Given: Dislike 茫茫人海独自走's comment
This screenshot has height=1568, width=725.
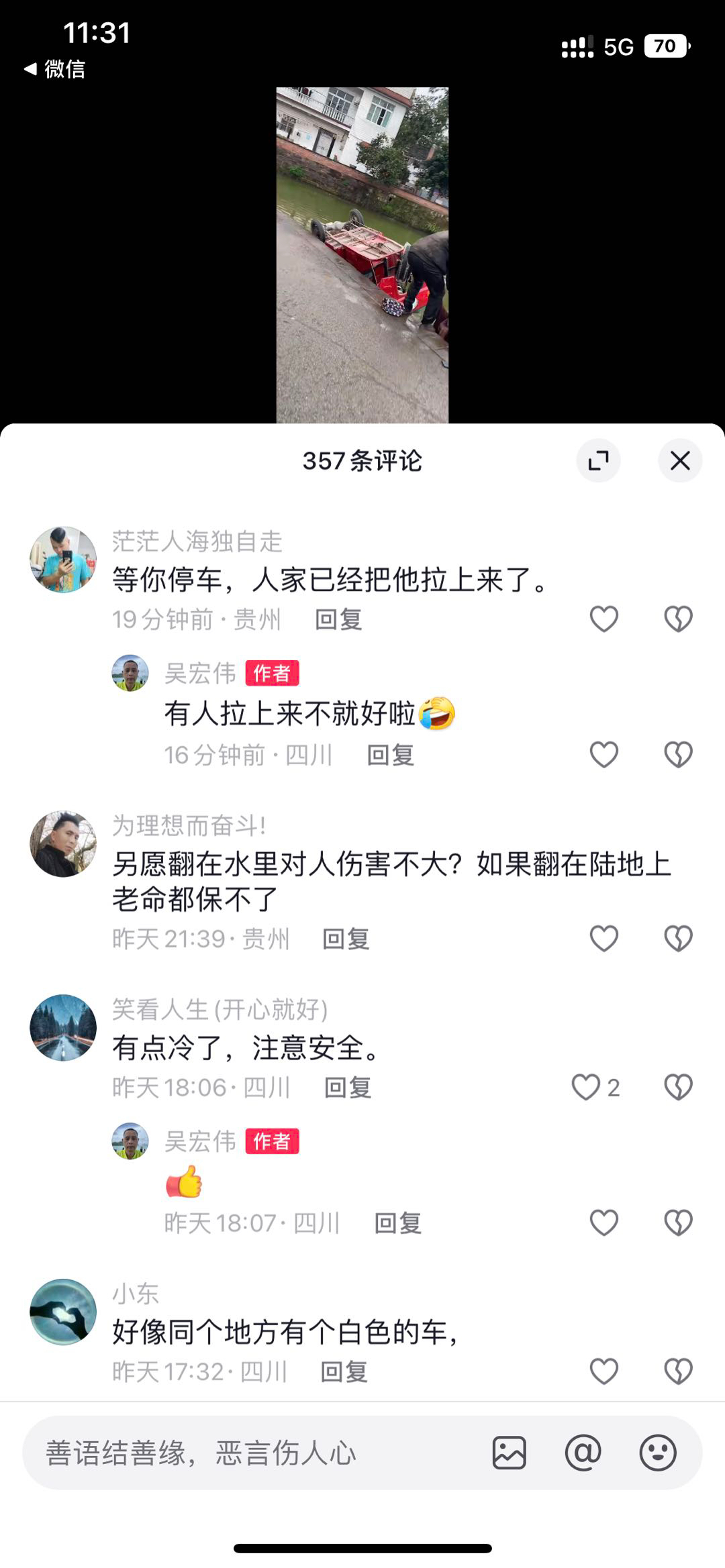Looking at the screenshot, I should (x=678, y=619).
